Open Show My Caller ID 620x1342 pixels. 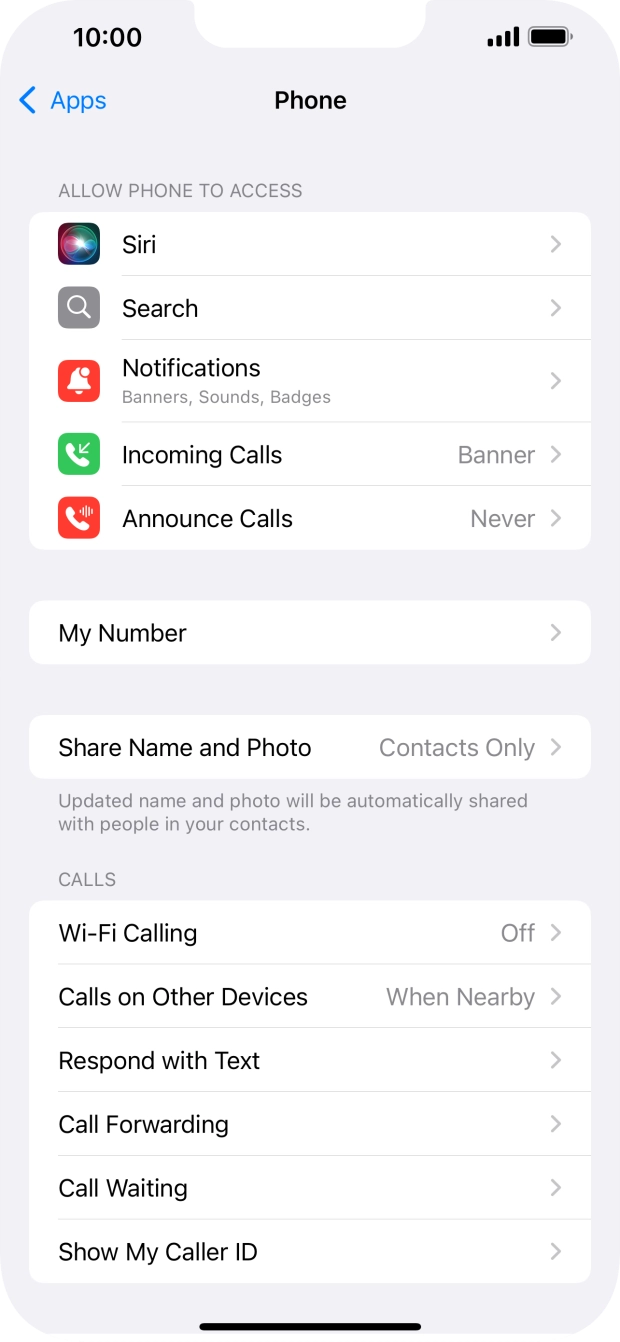[x=310, y=1252]
